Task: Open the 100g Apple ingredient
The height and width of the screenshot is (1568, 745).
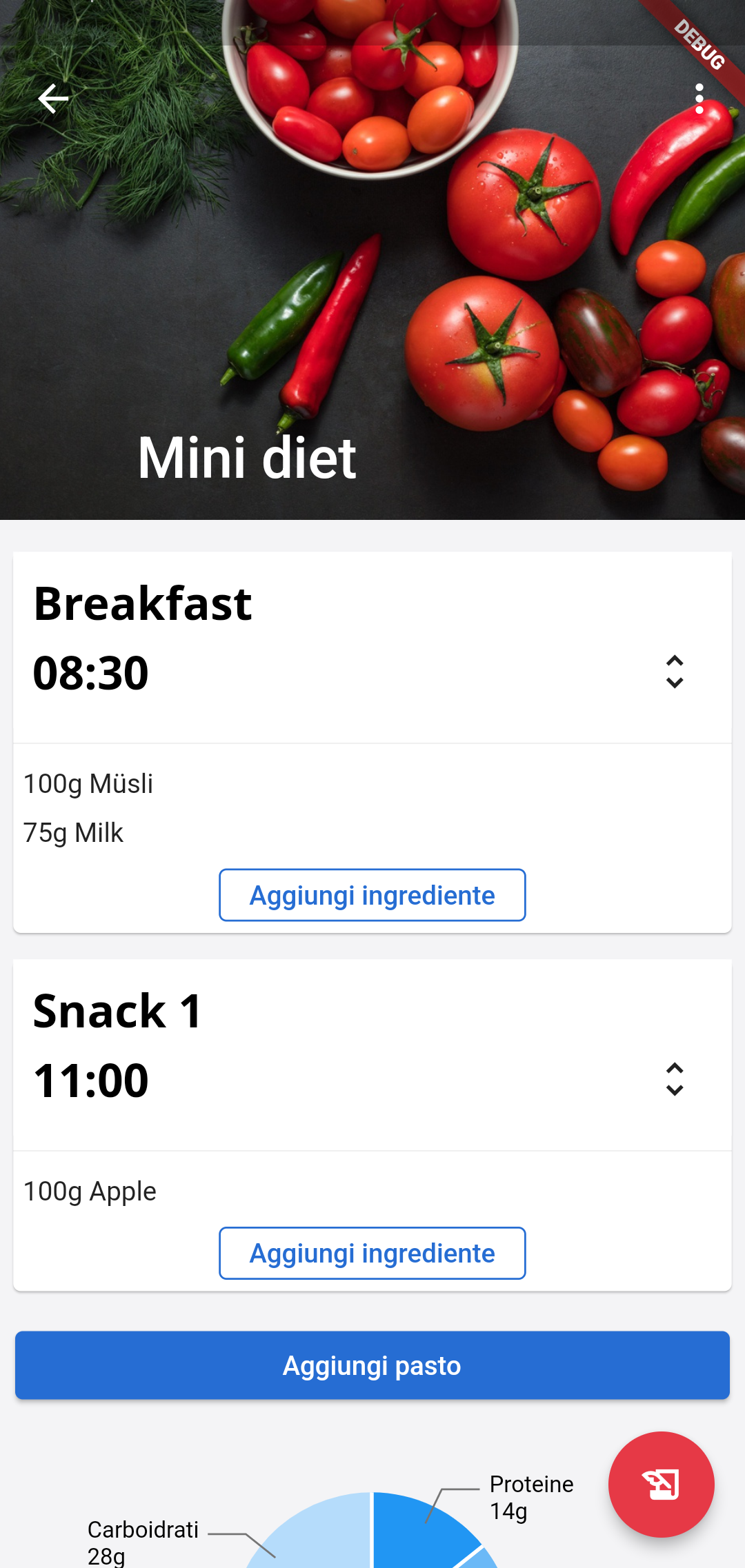Action: pyautogui.click(x=90, y=1192)
